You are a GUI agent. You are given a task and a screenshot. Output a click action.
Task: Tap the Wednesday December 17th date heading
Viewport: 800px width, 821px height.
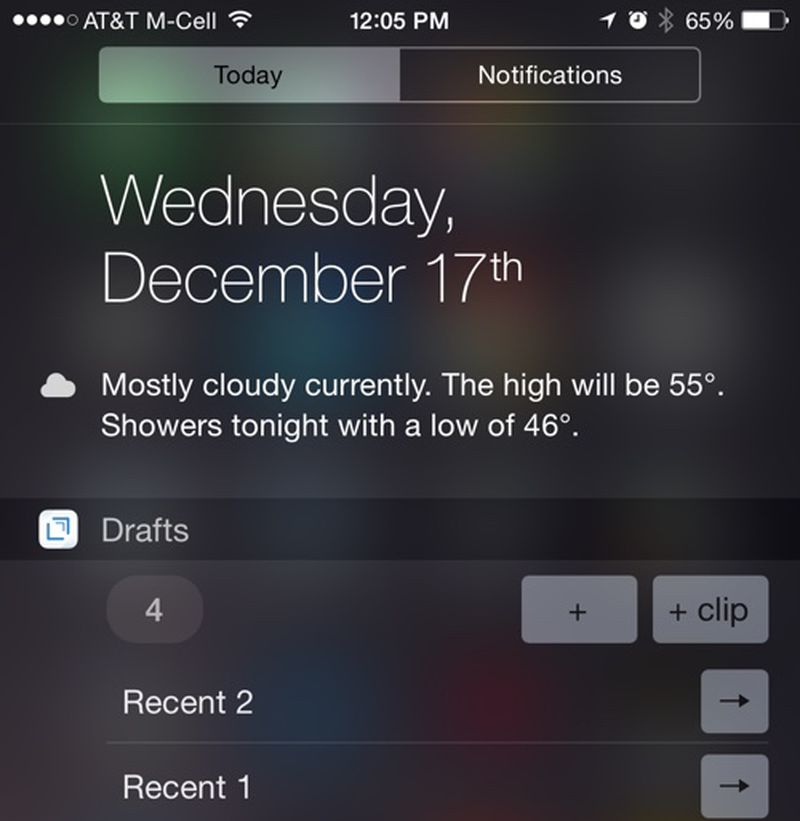tap(300, 235)
